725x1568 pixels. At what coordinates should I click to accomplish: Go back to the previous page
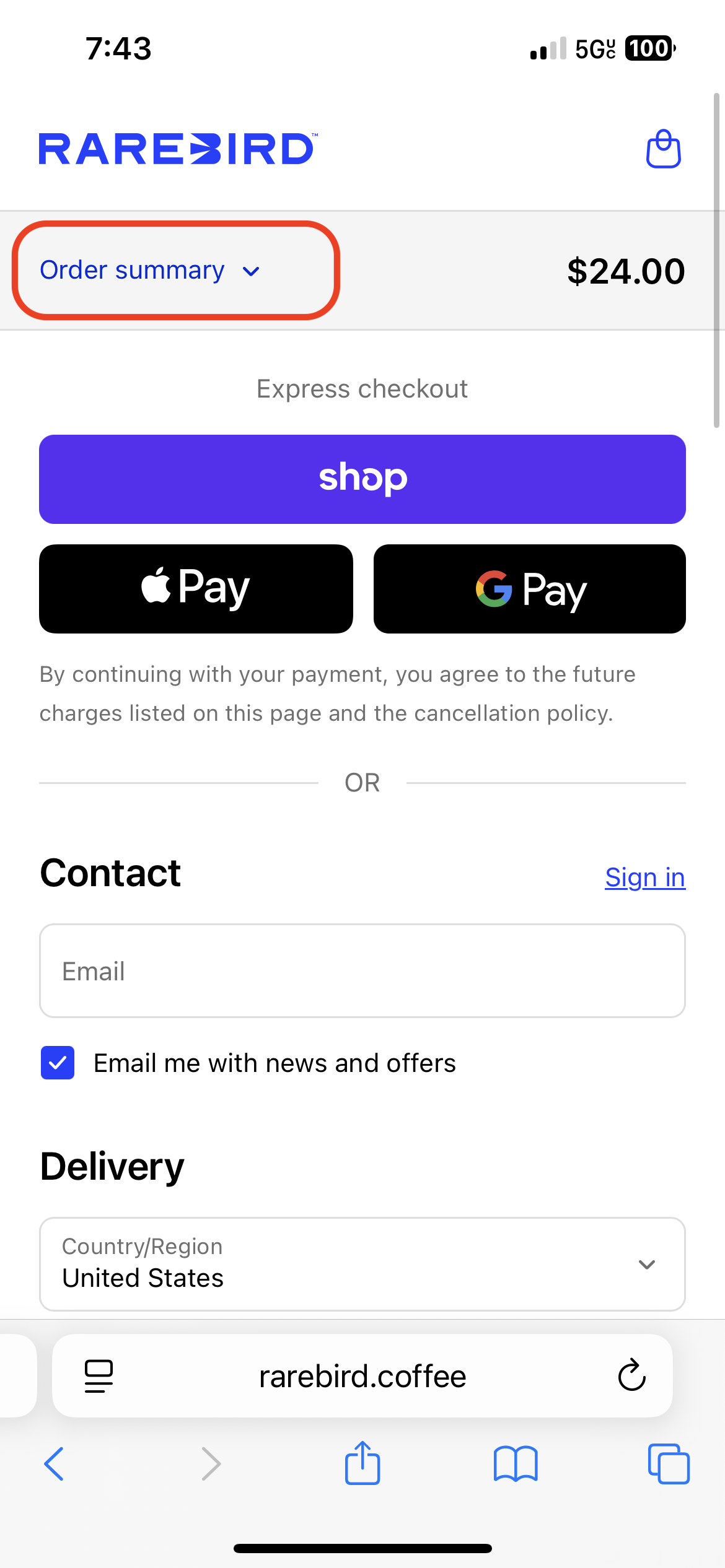[55, 1464]
